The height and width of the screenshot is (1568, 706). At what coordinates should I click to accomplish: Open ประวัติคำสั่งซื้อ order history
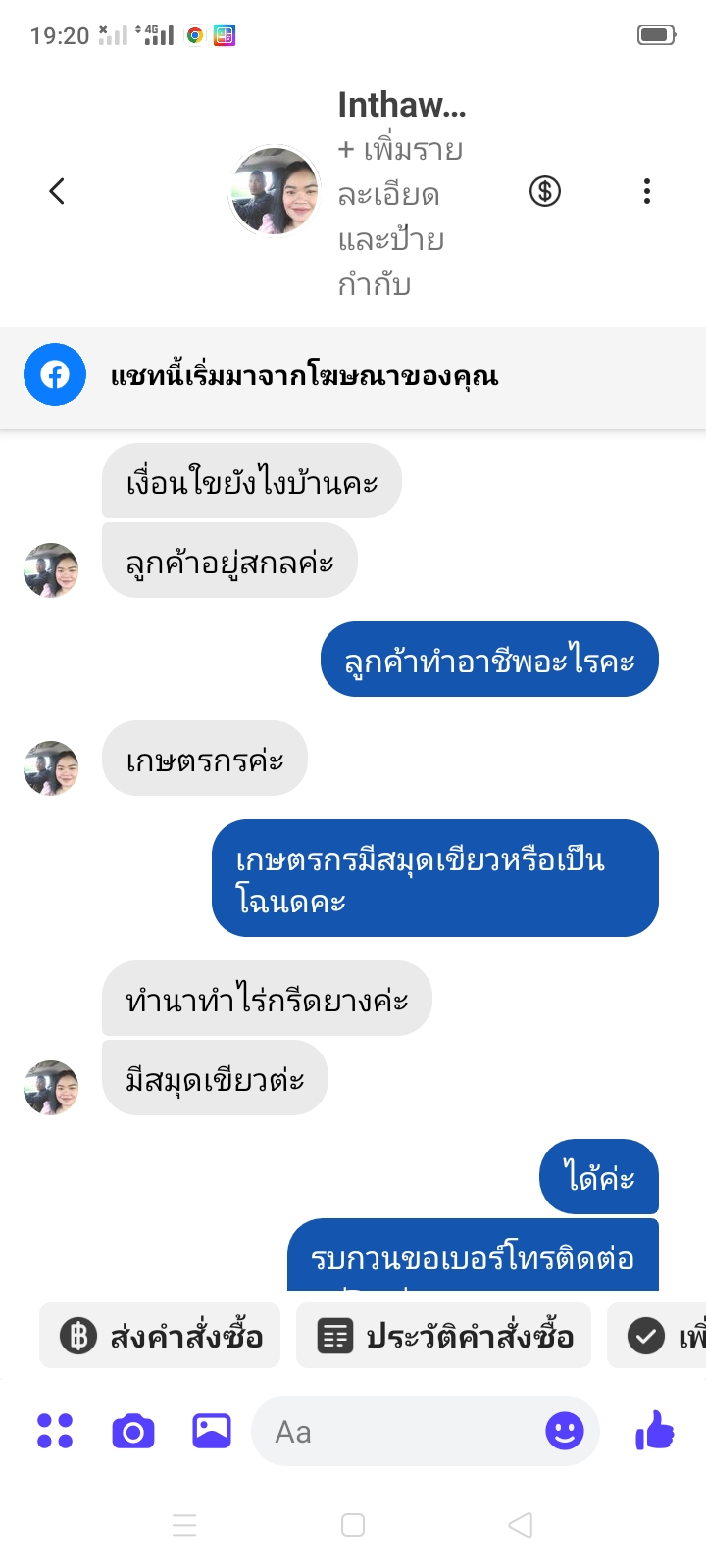[444, 1336]
